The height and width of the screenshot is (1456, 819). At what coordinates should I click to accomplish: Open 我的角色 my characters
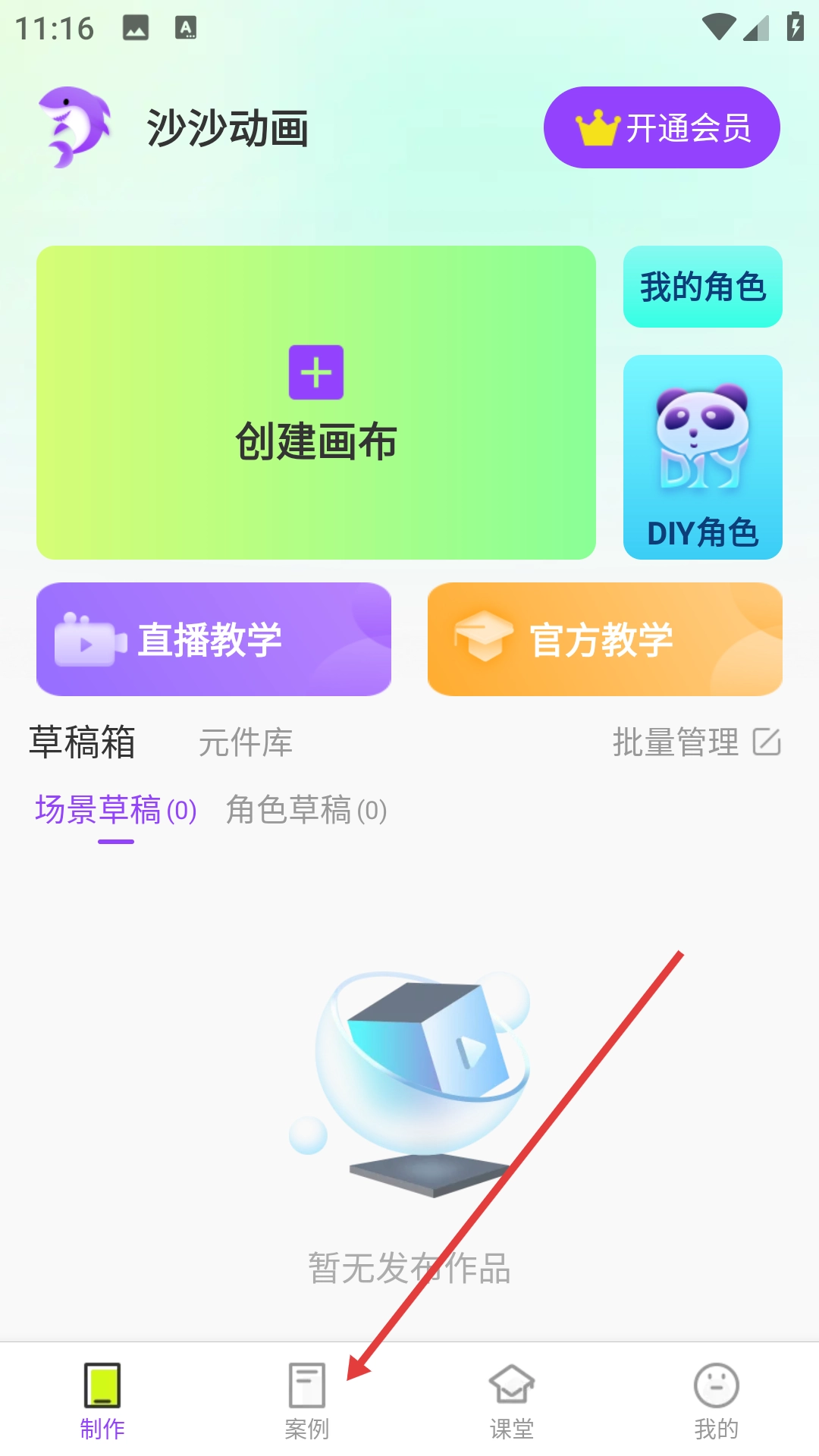point(702,287)
